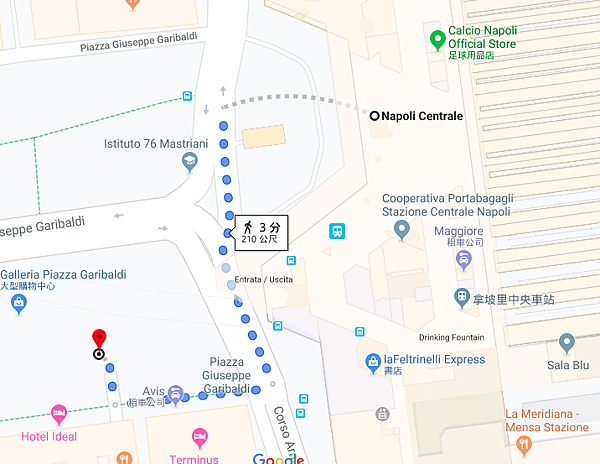Select the Maggiore car rental marker
The height and width of the screenshot is (464, 600).
point(464,260)
